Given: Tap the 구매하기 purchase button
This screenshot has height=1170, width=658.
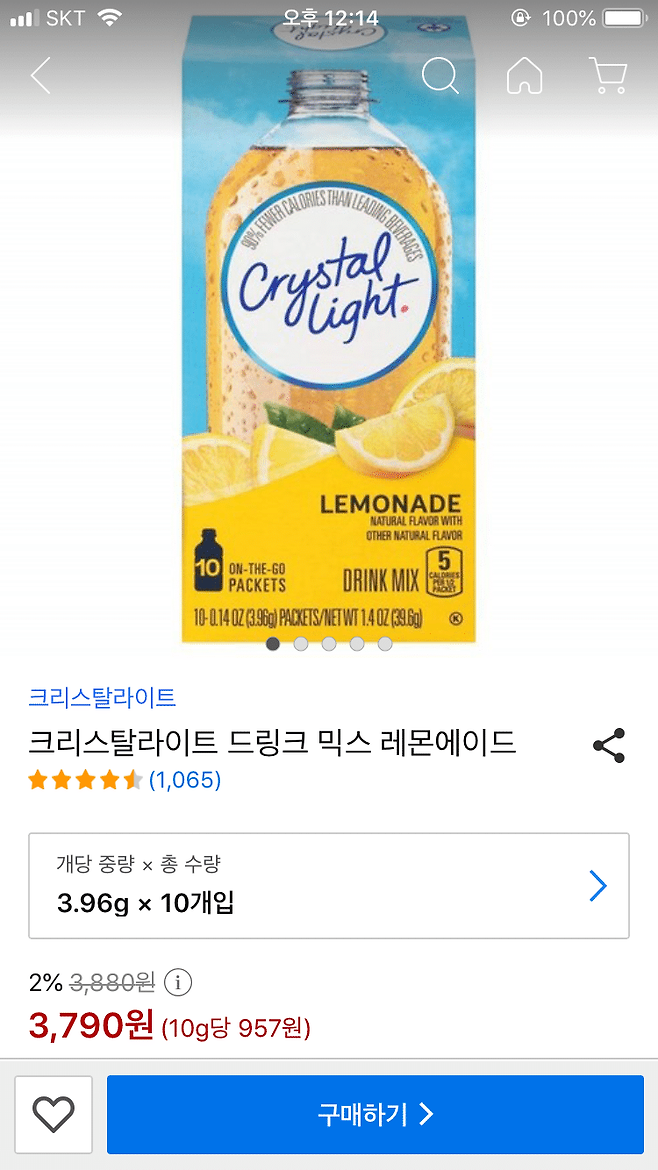Looking at the screenshot, I should click(x=375, y=1114).
